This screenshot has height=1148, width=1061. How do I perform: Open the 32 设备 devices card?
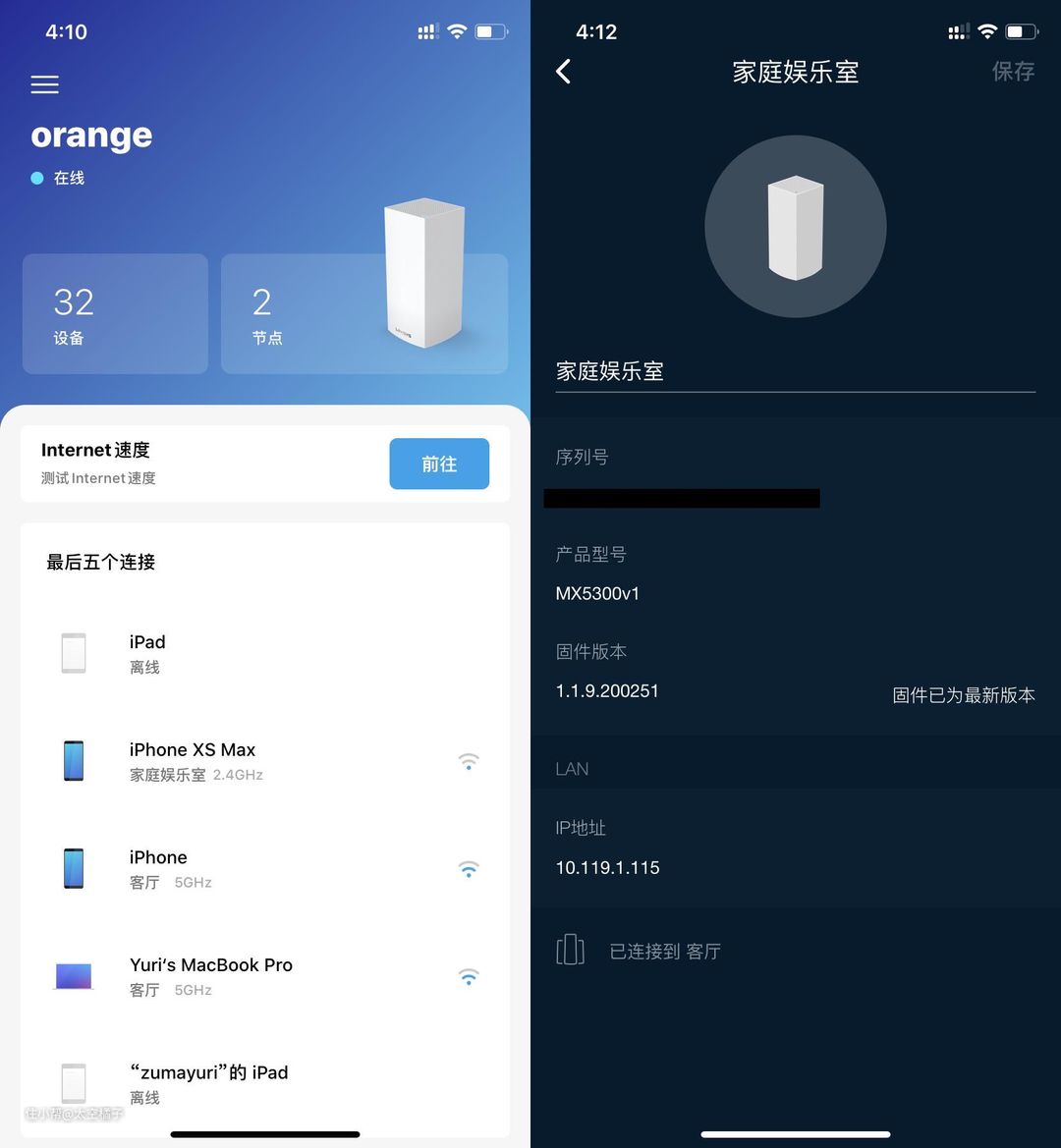[x=115, y=314]
